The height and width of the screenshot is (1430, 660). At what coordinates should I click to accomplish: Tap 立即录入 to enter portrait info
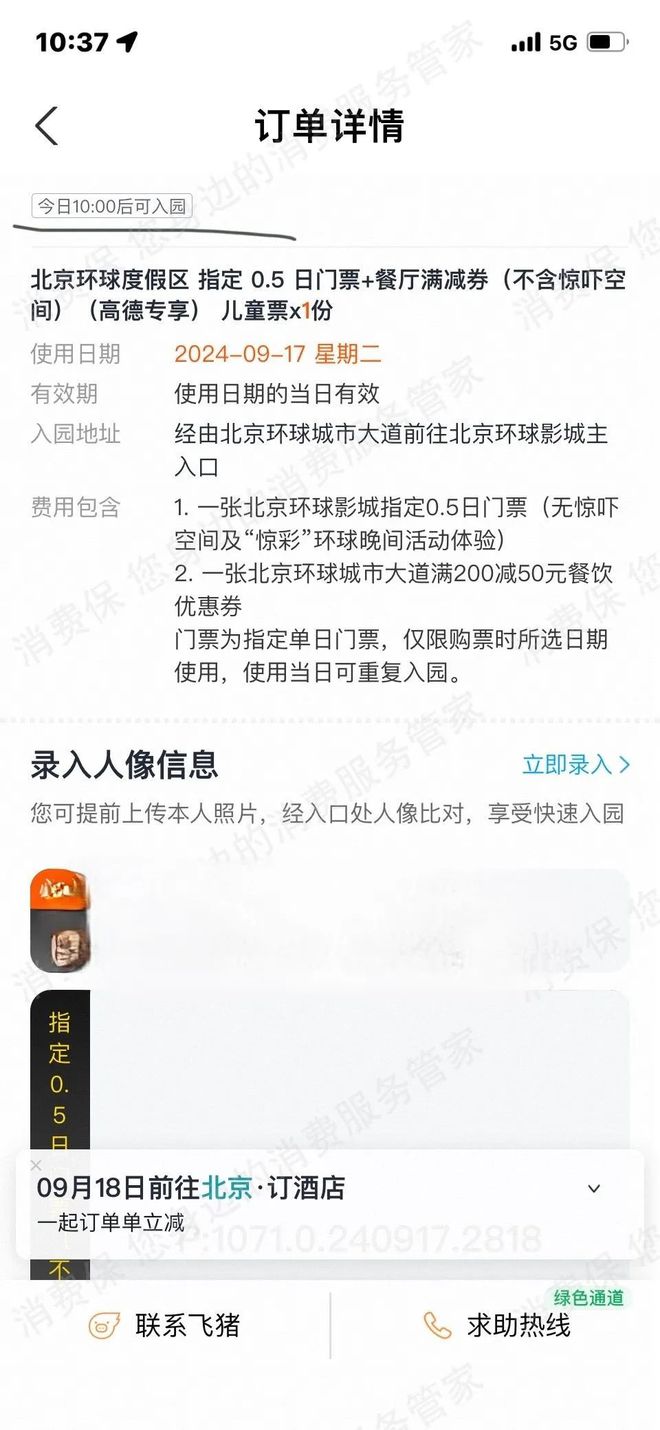point(576,765)
